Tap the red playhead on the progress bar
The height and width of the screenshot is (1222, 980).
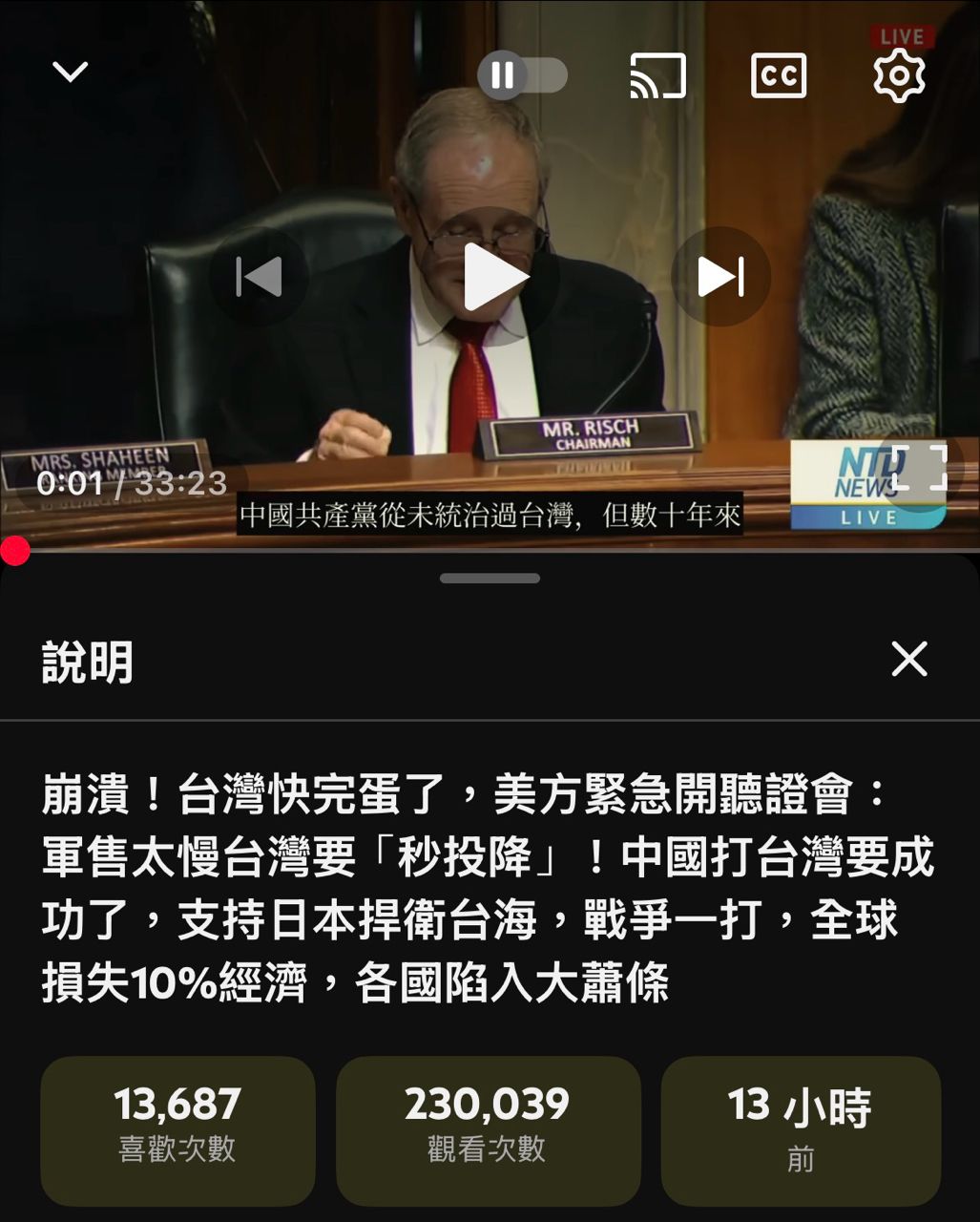14,551
